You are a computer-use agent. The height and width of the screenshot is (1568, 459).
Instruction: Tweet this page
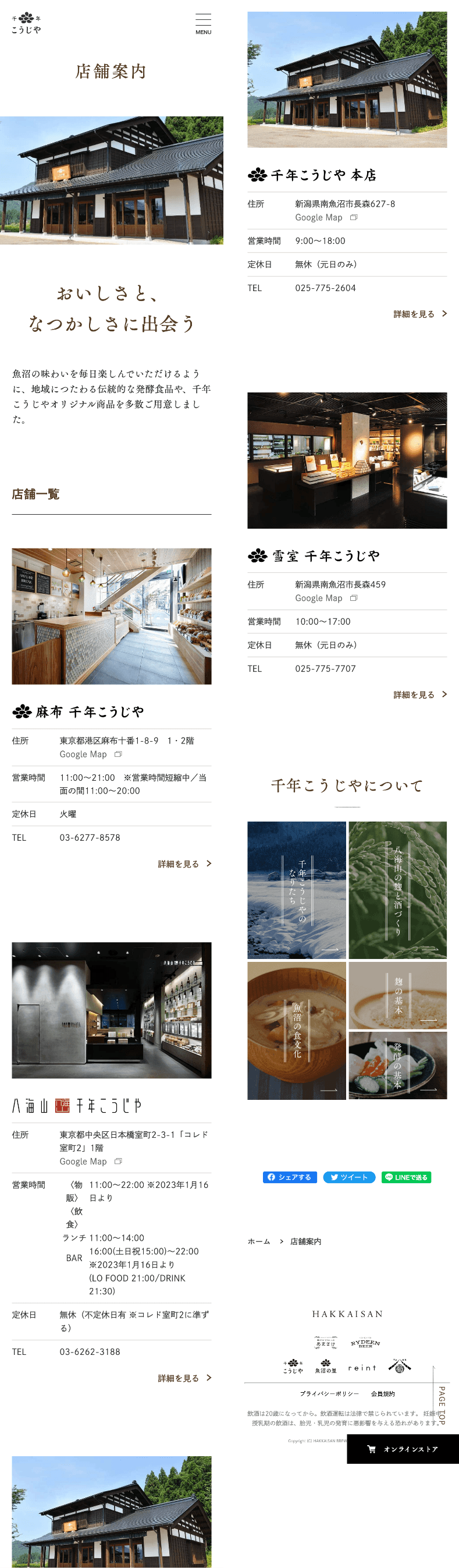click(349, 1177)
